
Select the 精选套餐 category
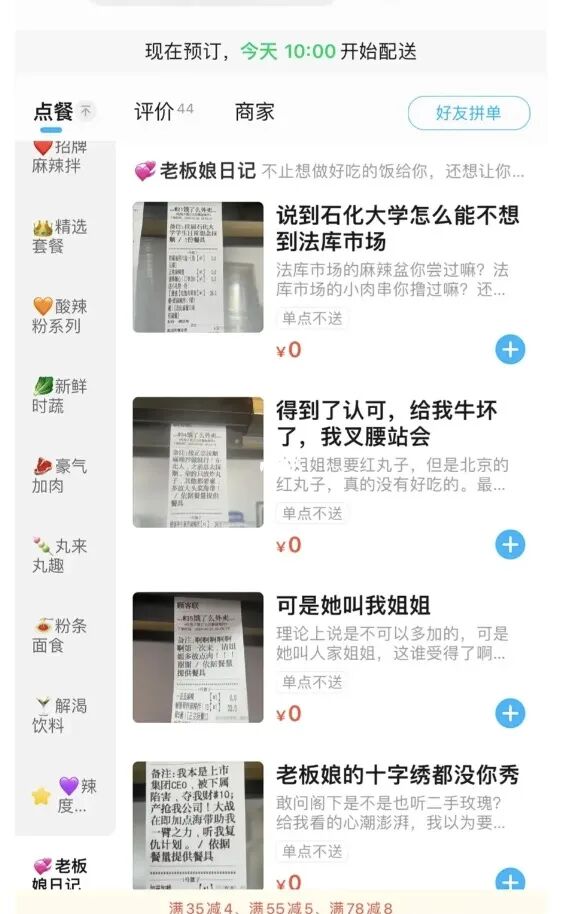pos(60,236)
